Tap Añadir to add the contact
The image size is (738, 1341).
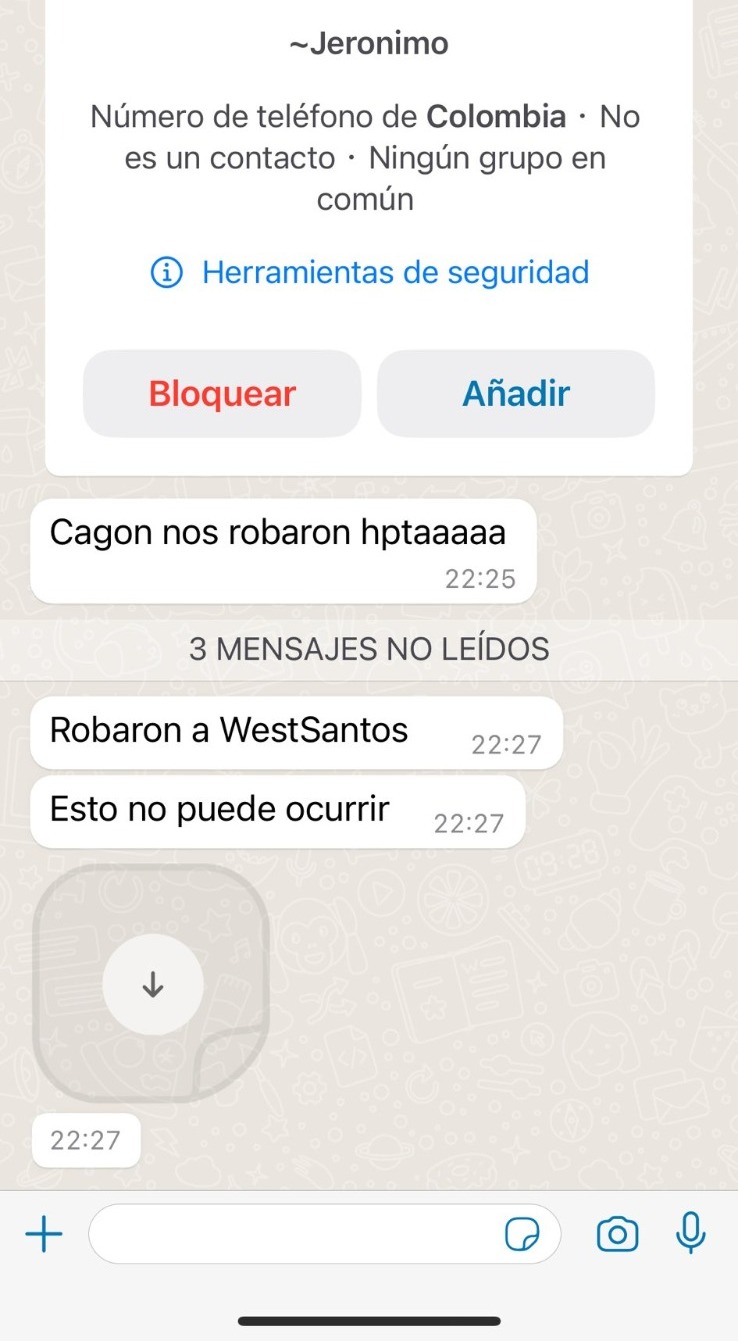coord(515,393)
